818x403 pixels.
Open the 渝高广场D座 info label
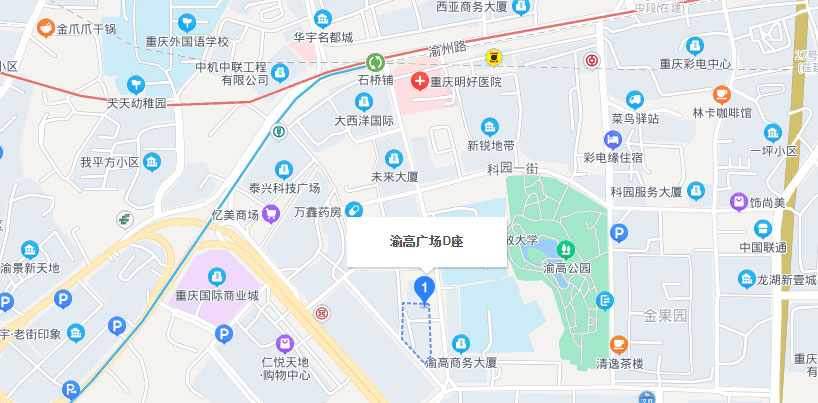tap(426, 241)
